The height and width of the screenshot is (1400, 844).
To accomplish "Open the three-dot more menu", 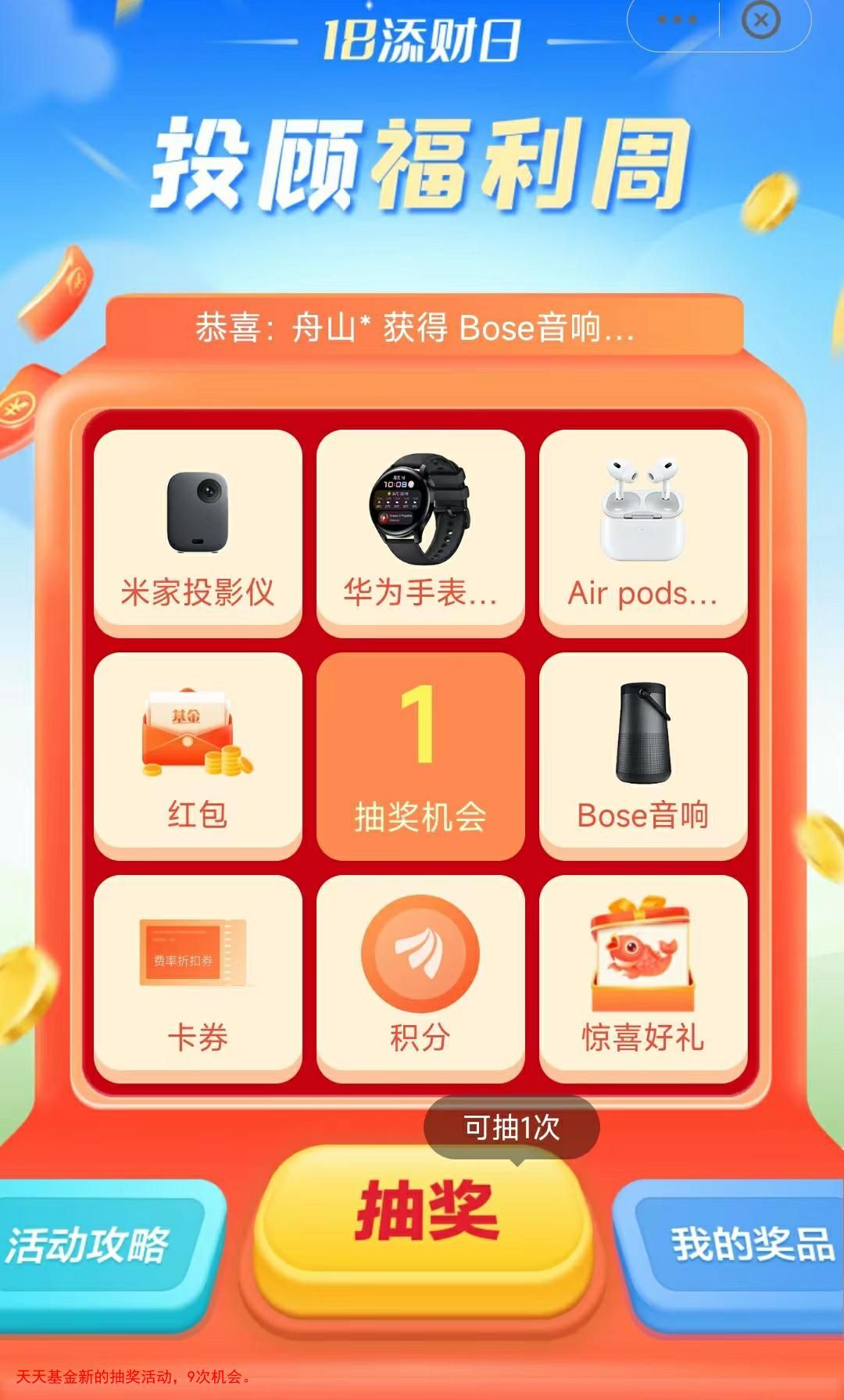I will [x=677, y=20].
